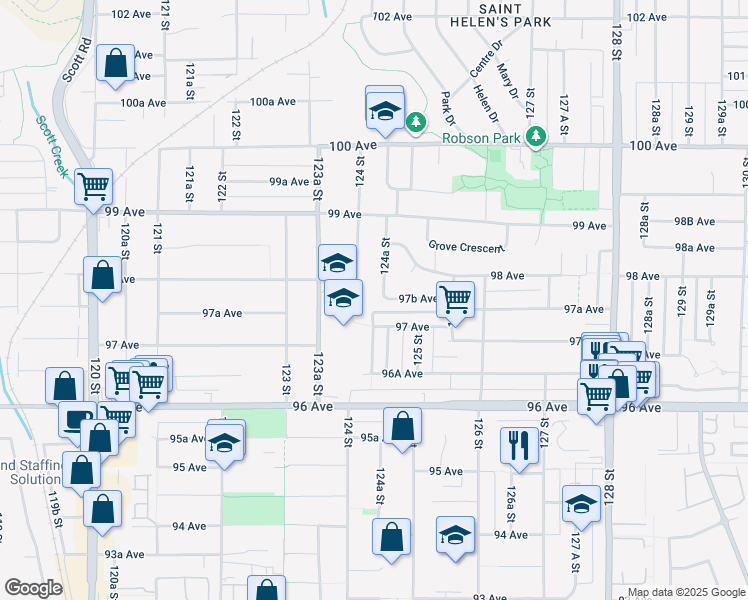
Task: Open the tree marker next to school pin
Action: tap(416, 123)
